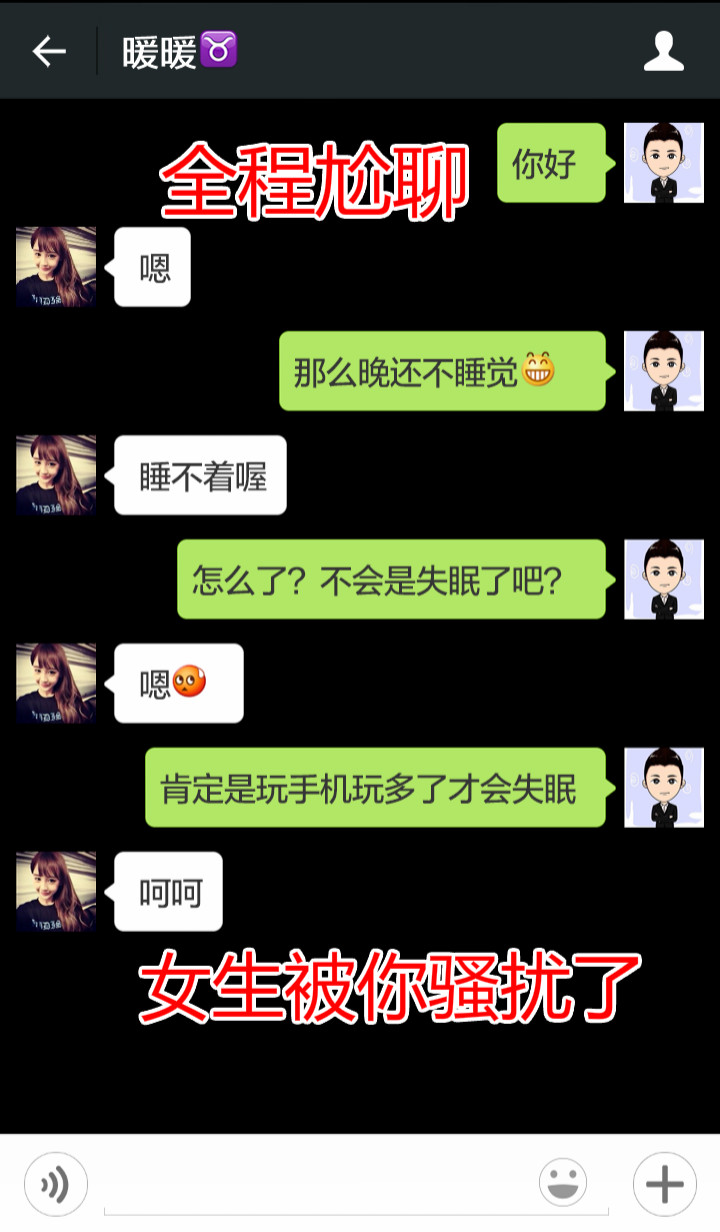View 暖暖's avatar beside 睡不着喔
The image size is (720, 1232).
tap(56, 475)
